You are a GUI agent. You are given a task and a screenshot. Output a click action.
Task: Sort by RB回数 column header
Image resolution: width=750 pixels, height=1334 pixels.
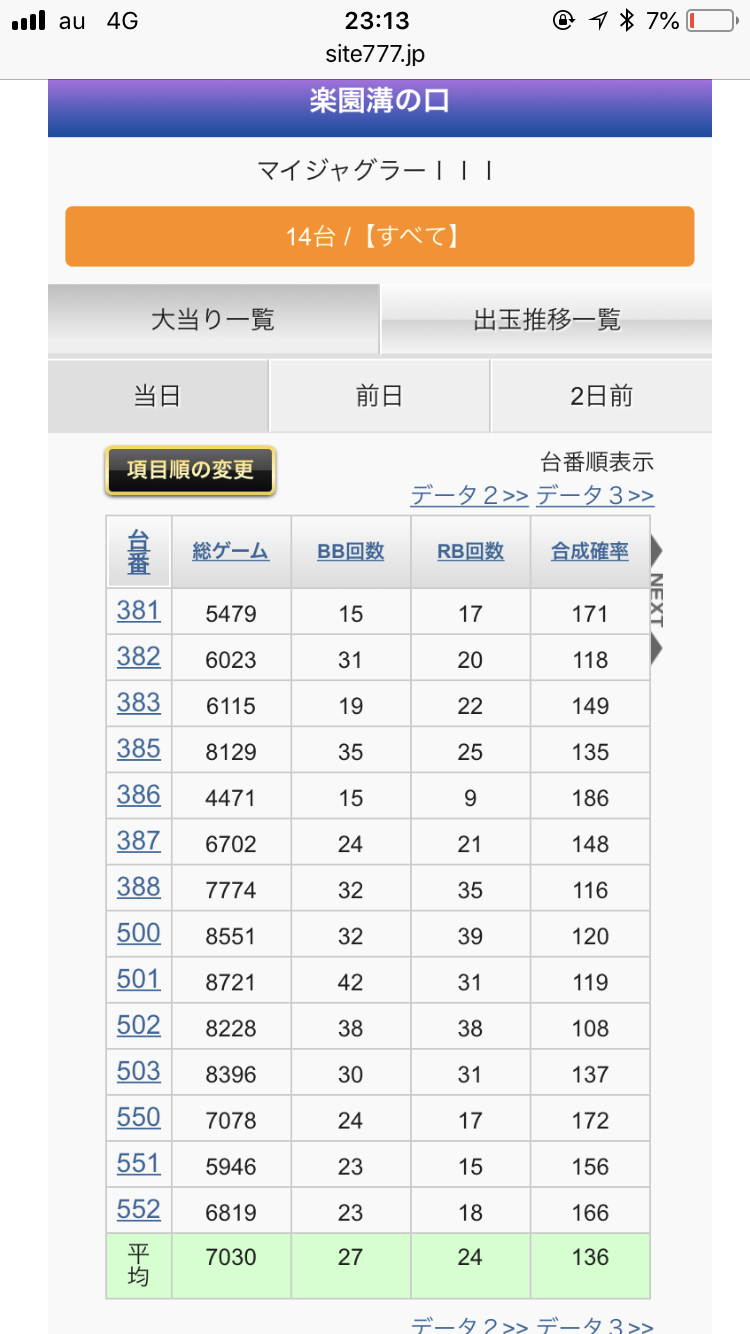(471, 551)
